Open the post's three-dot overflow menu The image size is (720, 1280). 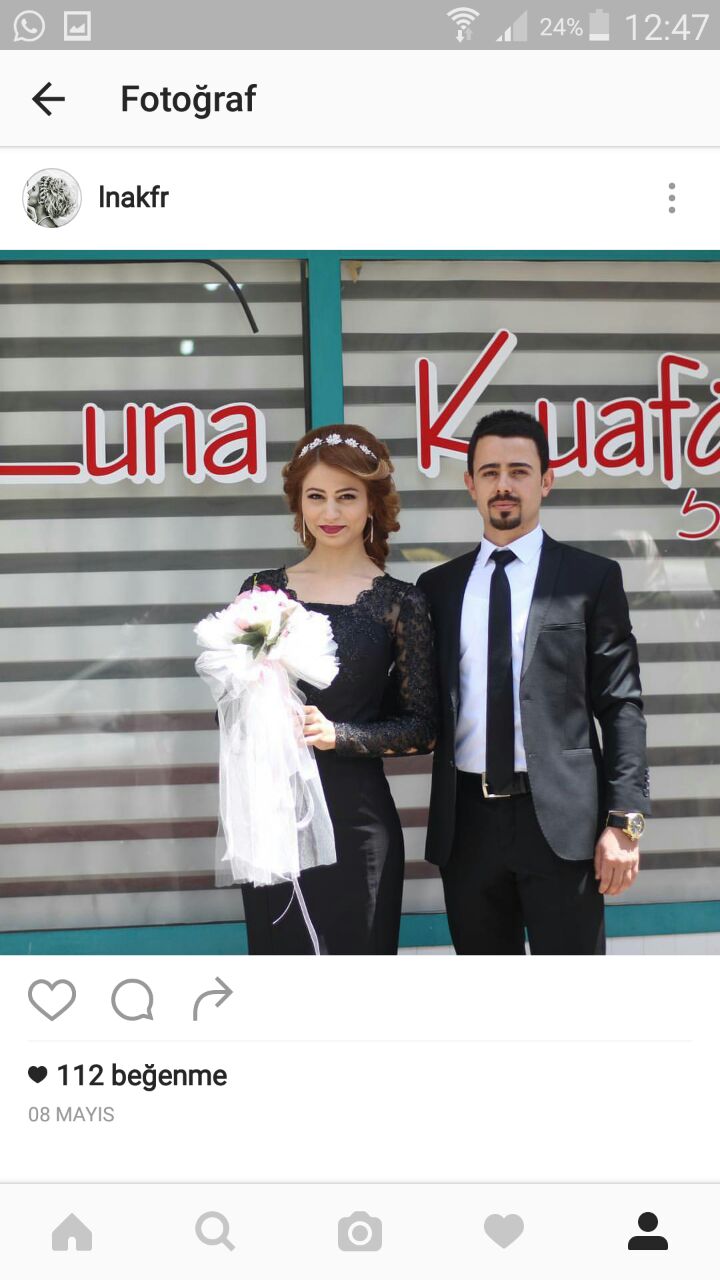point(672,198)
